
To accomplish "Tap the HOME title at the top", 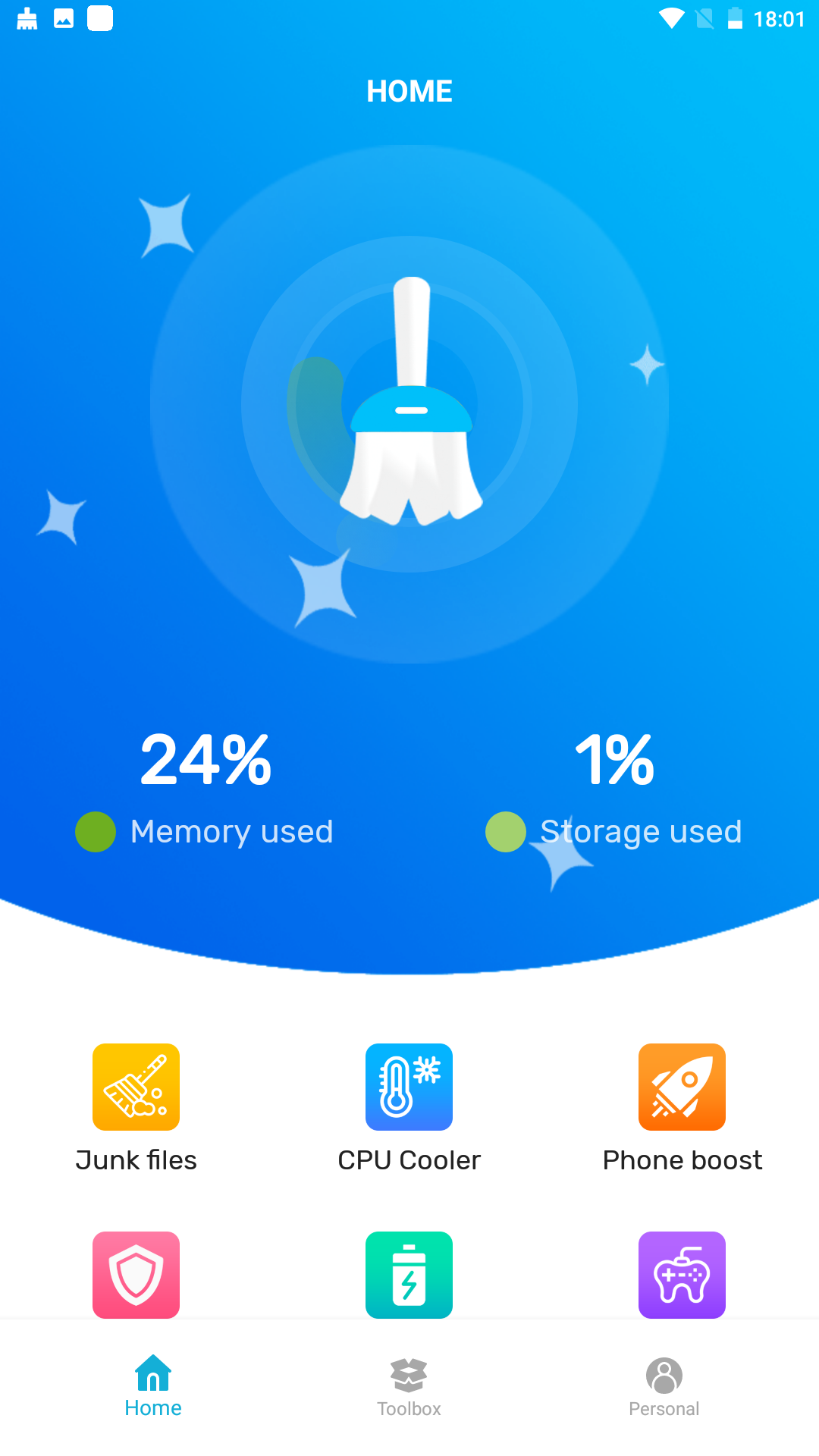I will (x=409, y=90).
